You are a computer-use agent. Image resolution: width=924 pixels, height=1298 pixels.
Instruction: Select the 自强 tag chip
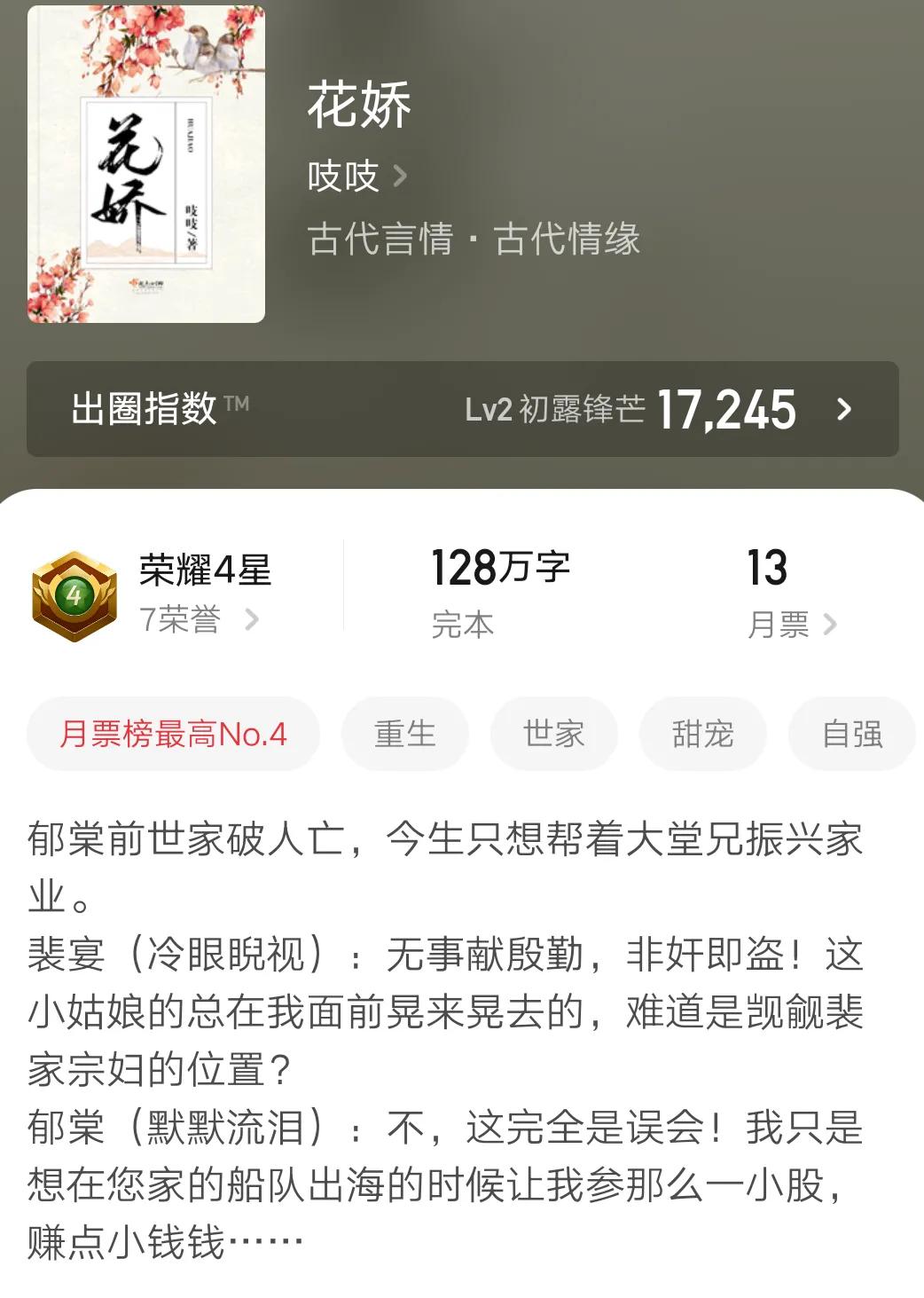[x=851, y=734]
